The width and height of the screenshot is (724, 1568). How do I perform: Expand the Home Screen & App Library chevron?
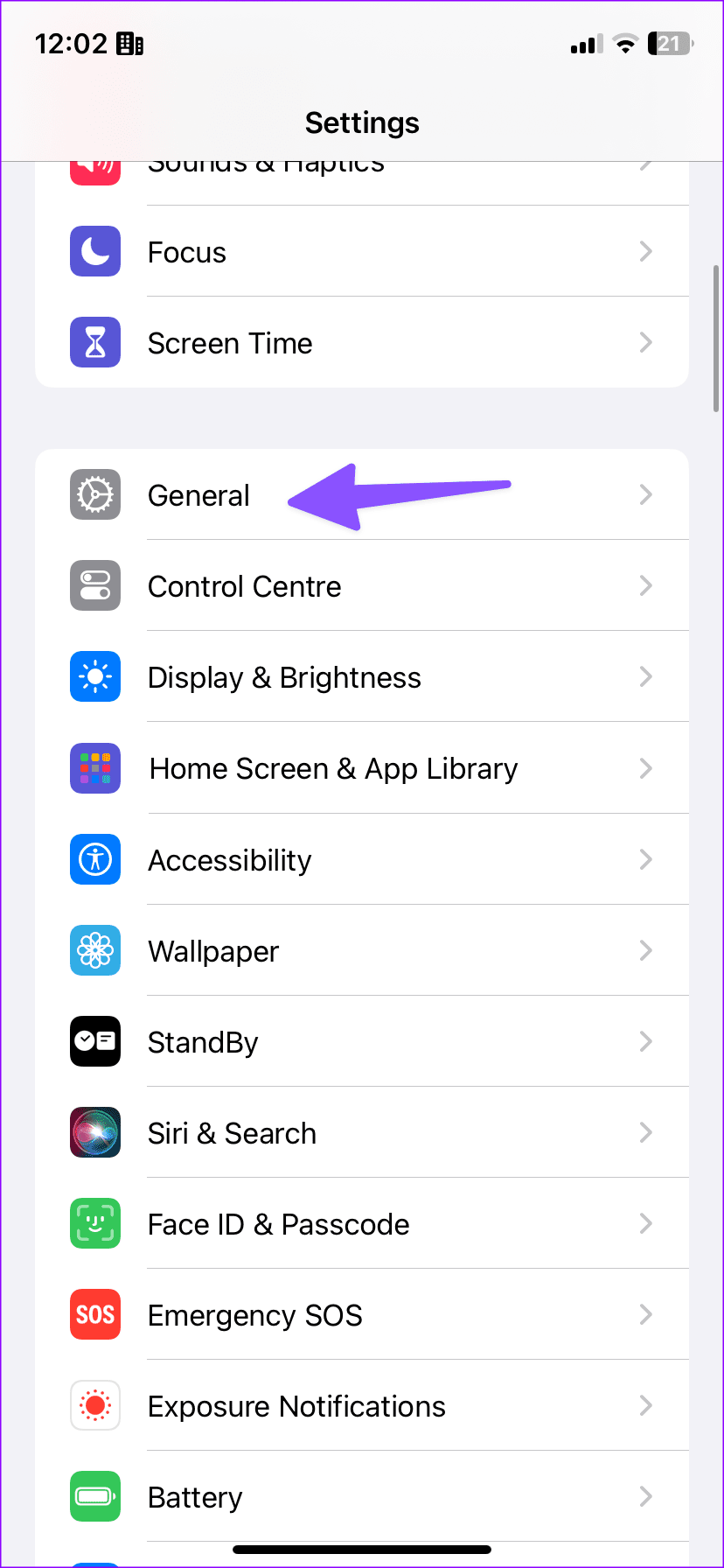[x=645, y=768]
